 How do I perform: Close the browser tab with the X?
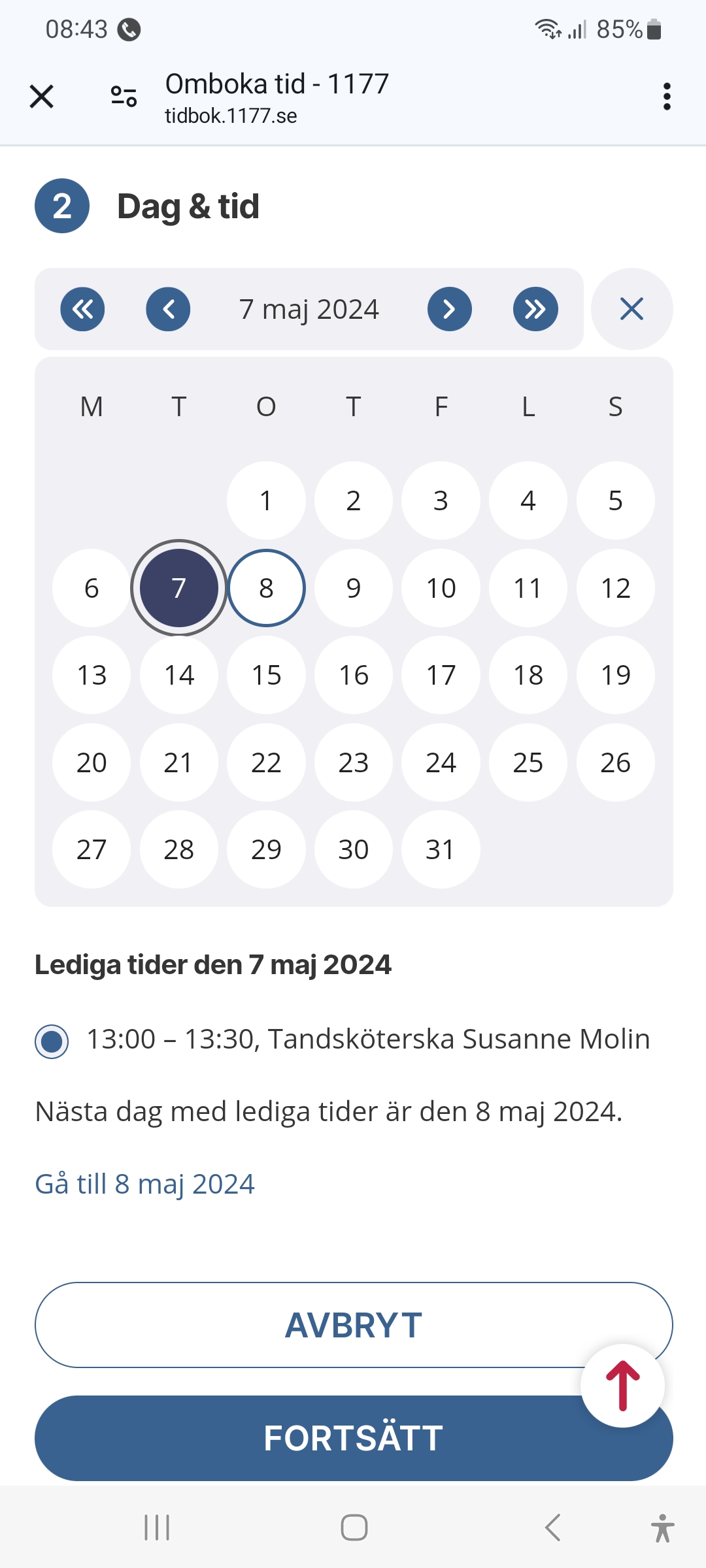point(41,97)
